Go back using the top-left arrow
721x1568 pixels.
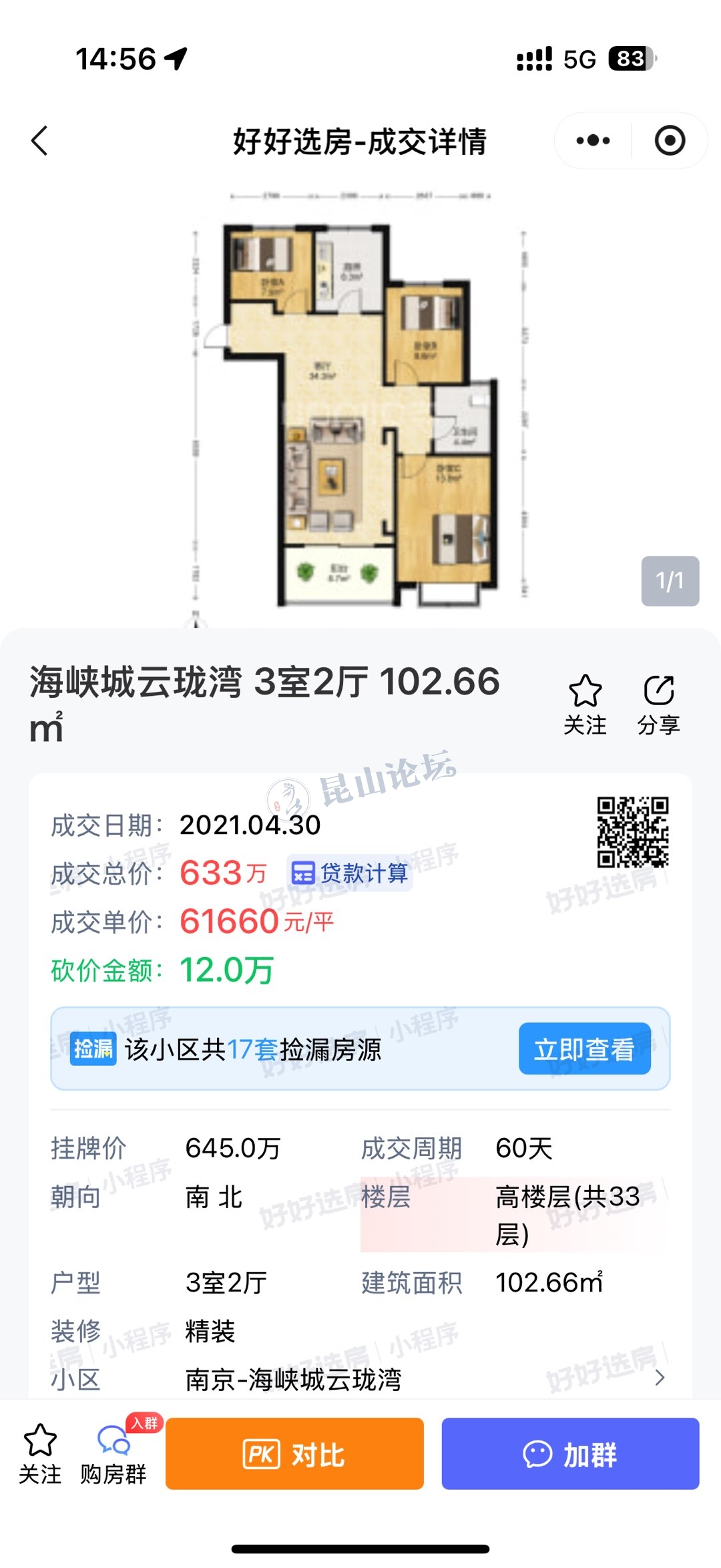(40, 141)
